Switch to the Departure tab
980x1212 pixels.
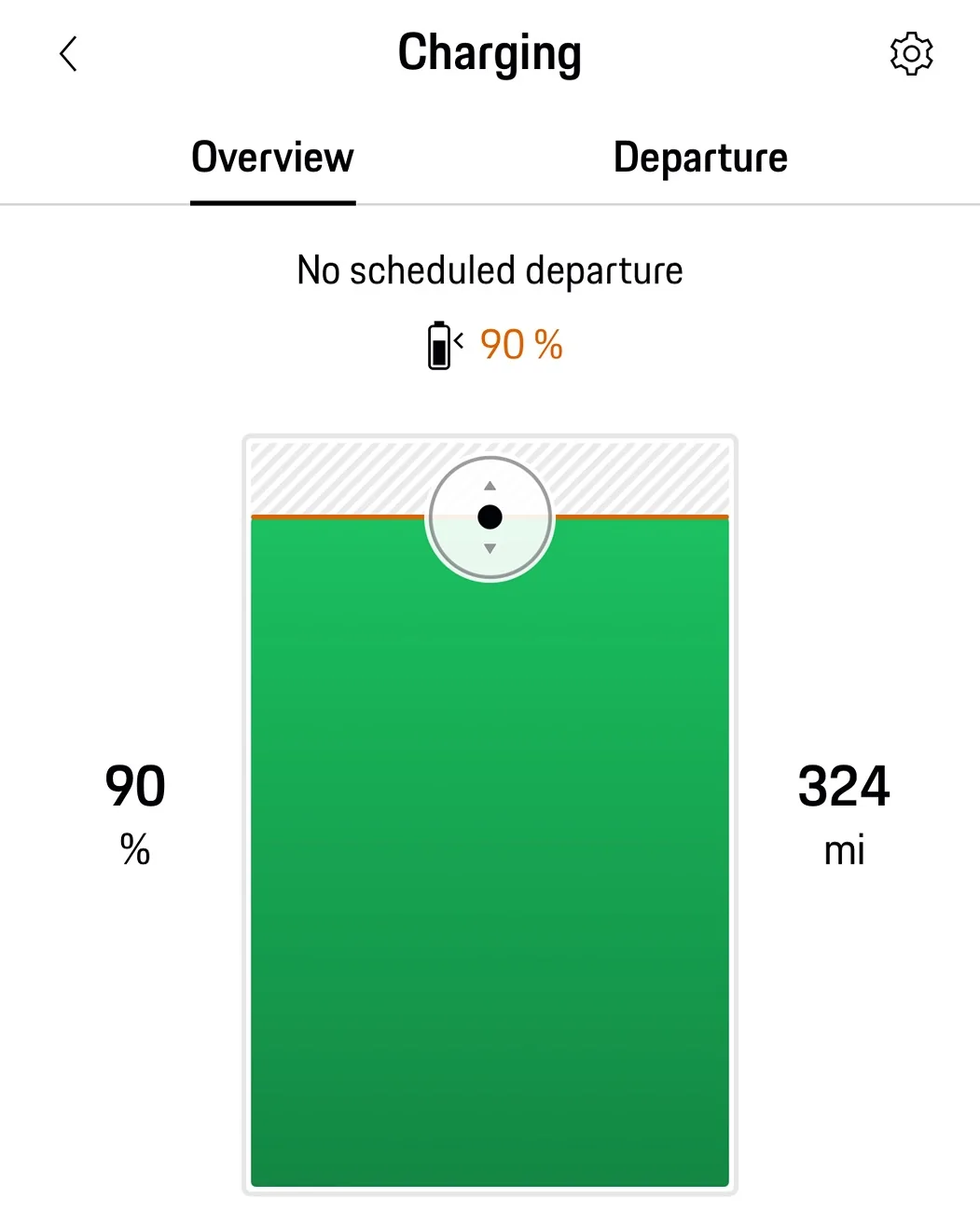click(700, 158)
